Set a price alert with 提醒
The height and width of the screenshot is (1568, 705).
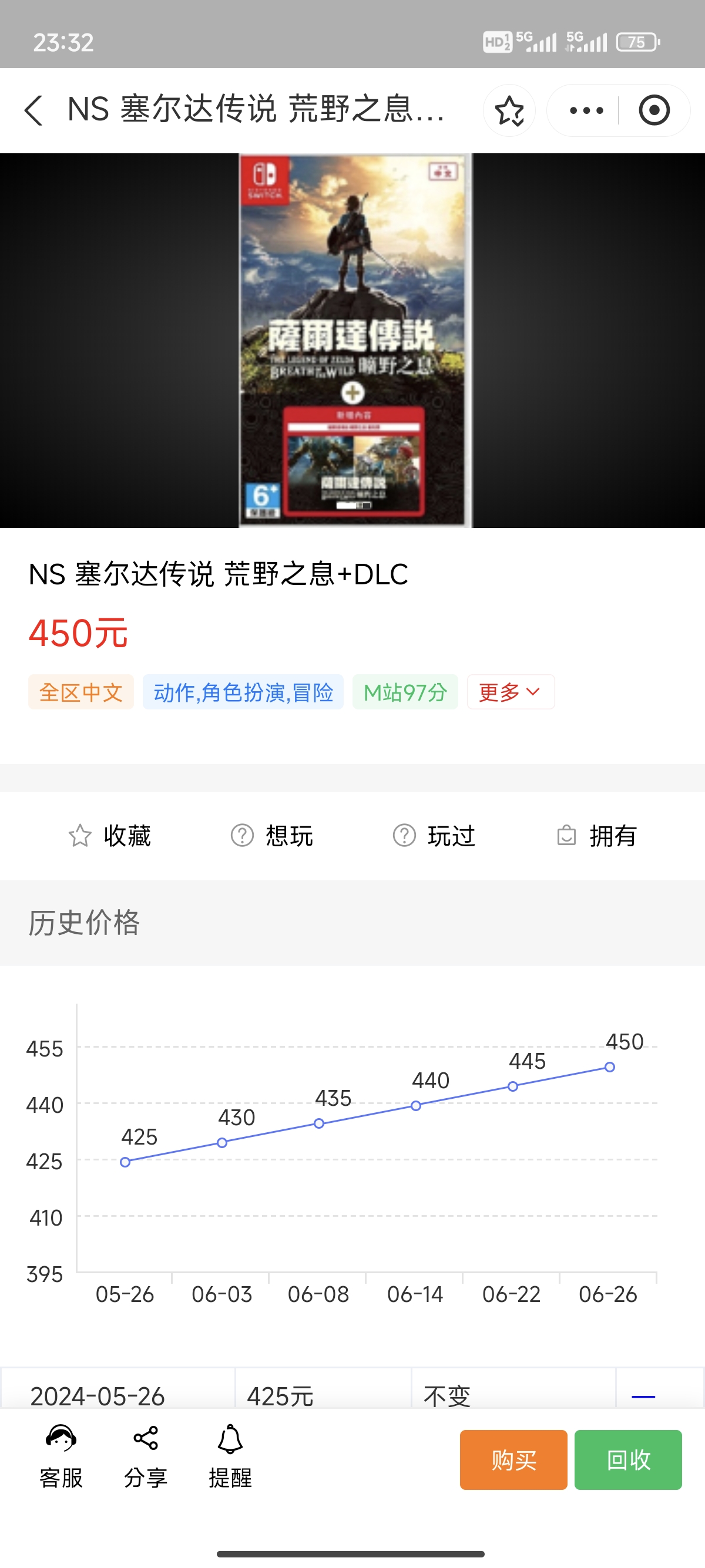pos(230,1456)
